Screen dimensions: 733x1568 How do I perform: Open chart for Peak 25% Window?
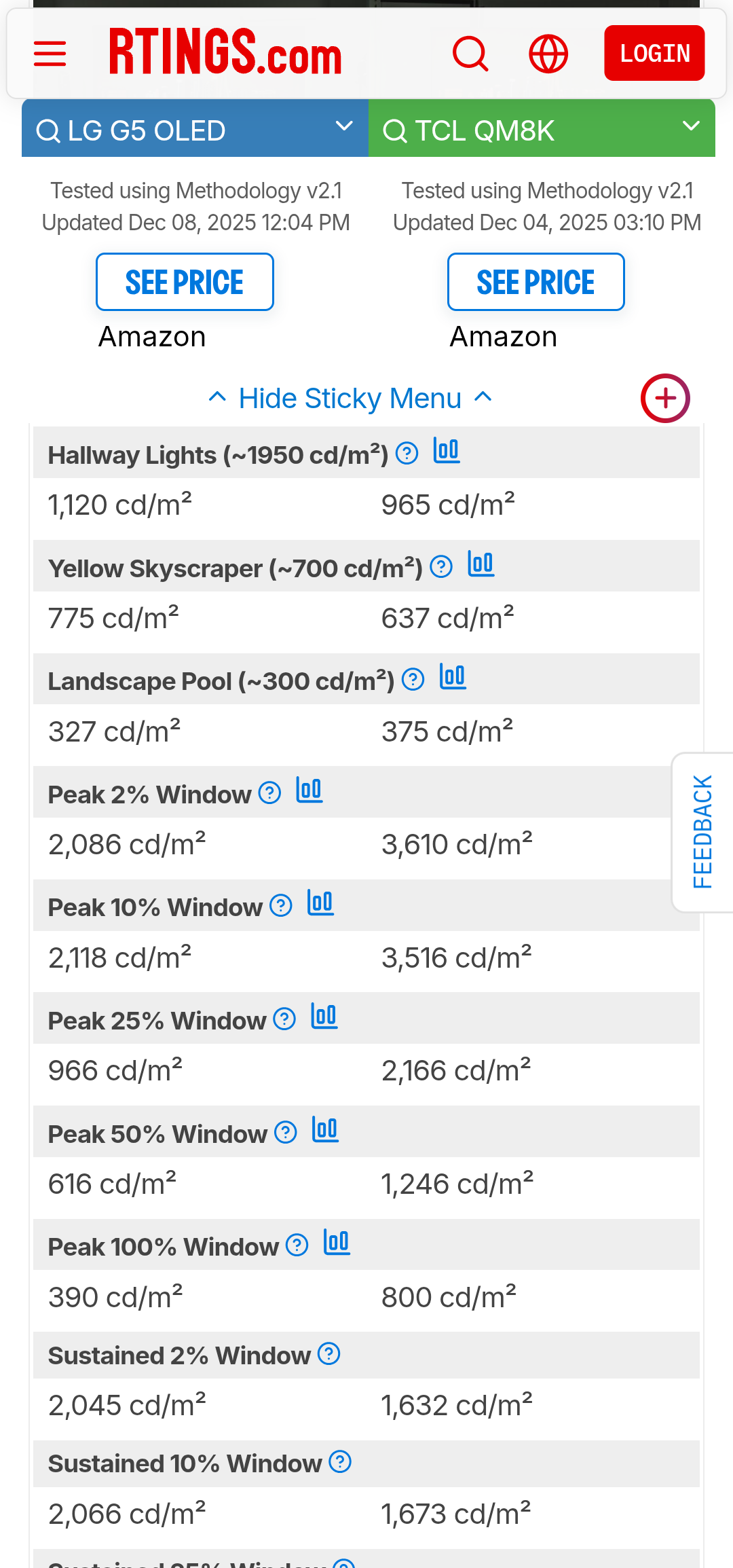pos(324,1017)
